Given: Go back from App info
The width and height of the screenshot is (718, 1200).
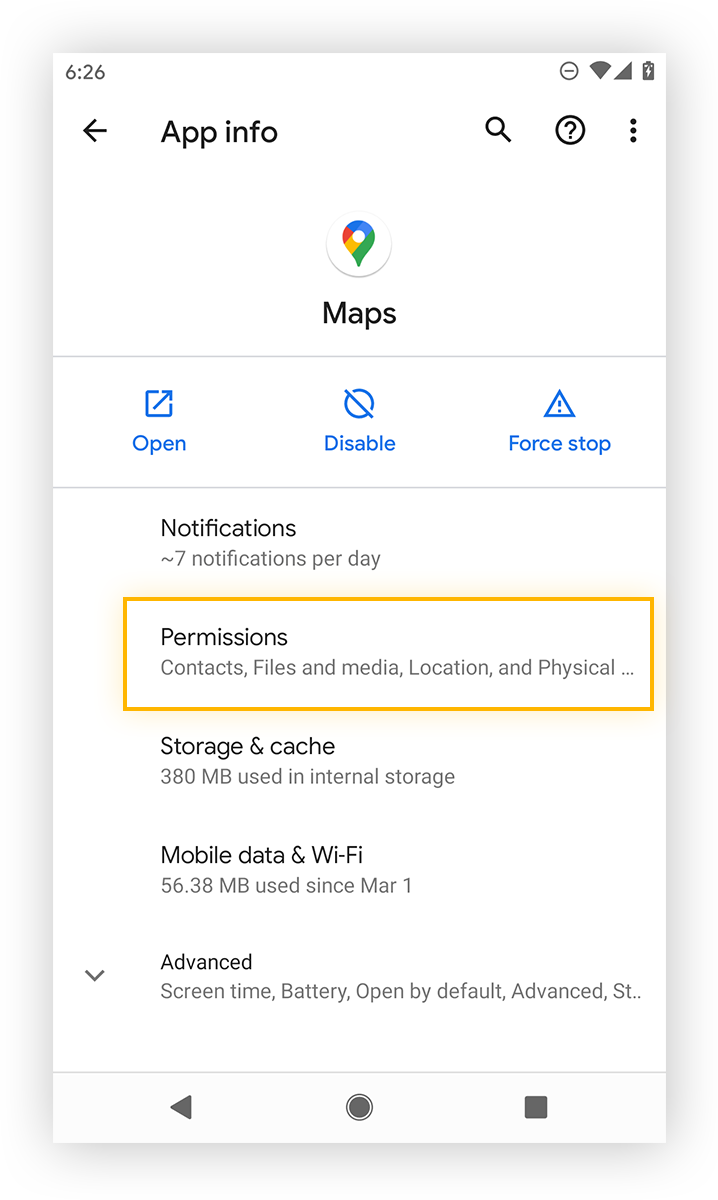Looking at the screenshot, I should click(x=95, y=131).
